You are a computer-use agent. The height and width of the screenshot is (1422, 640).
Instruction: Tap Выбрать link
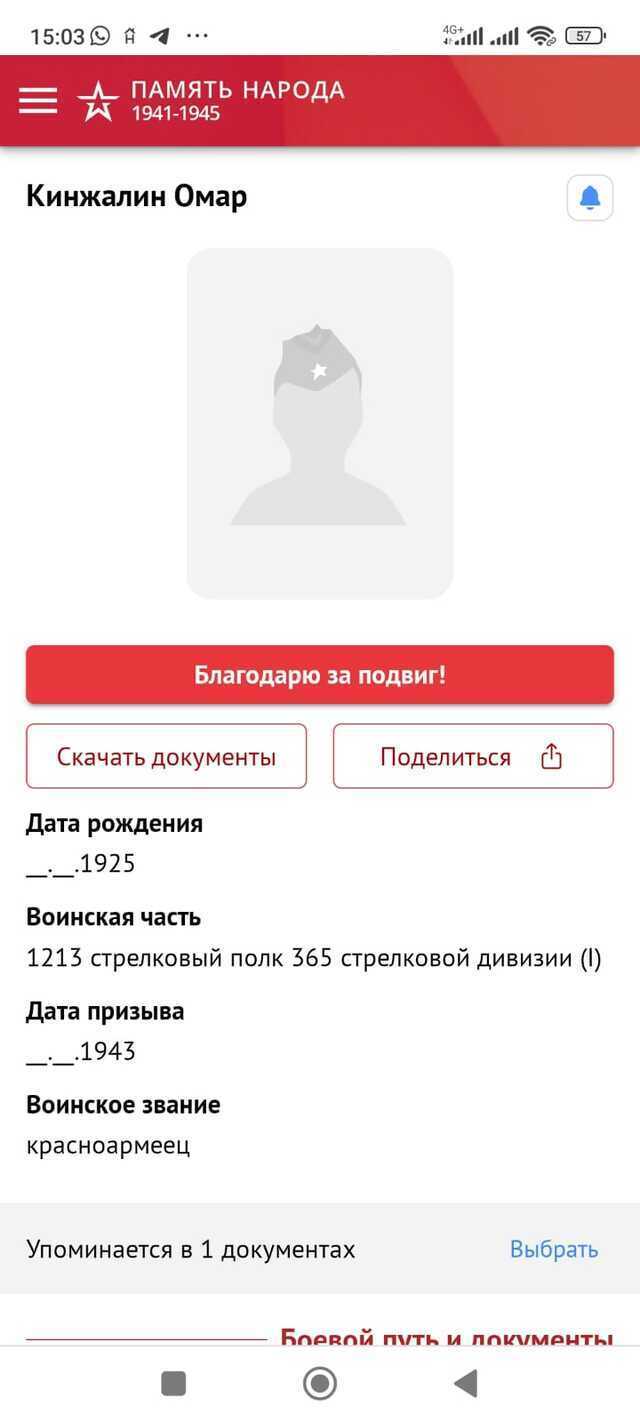coord(554,1249)
